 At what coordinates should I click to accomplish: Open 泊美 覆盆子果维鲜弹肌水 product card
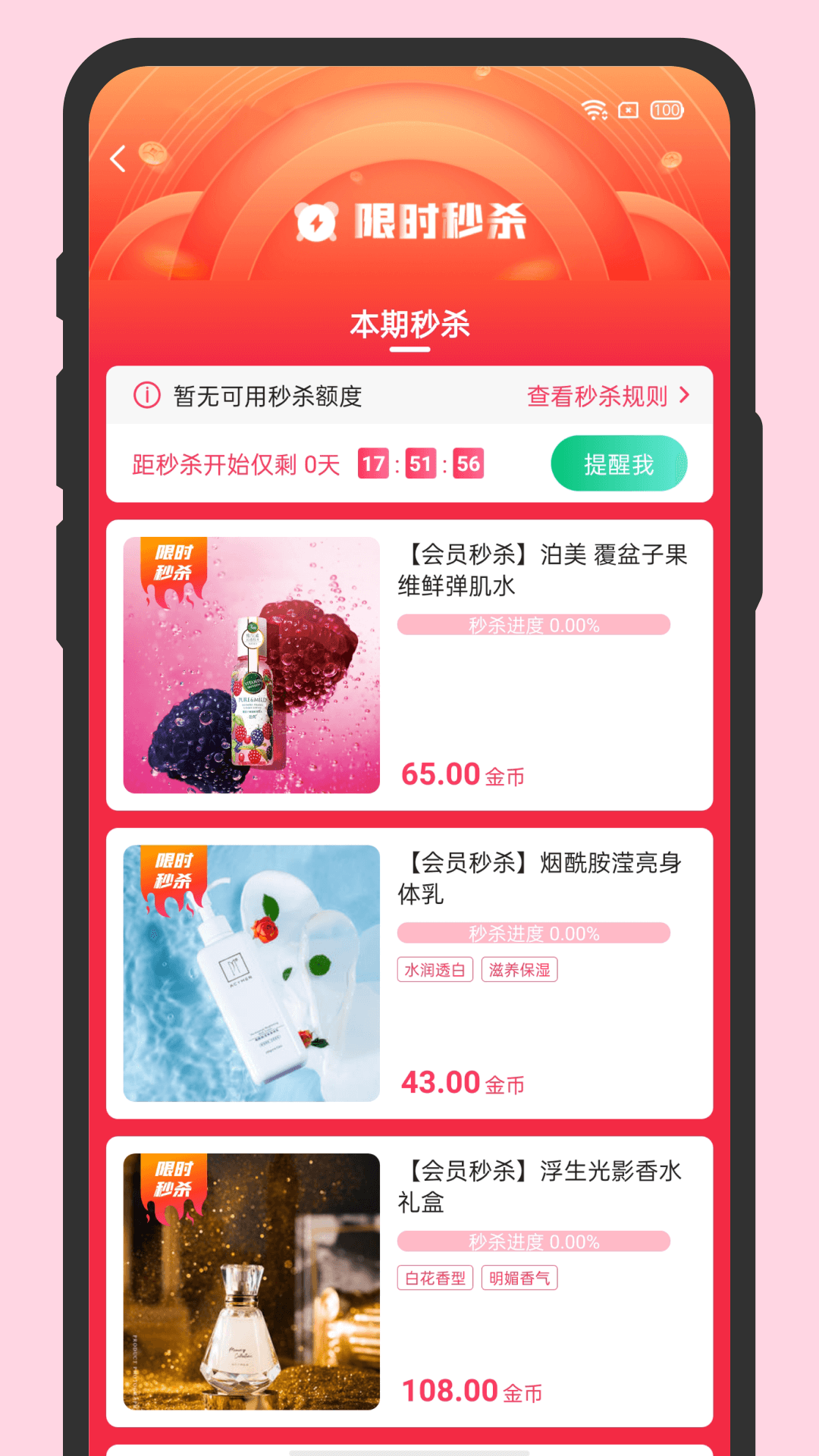409,665
